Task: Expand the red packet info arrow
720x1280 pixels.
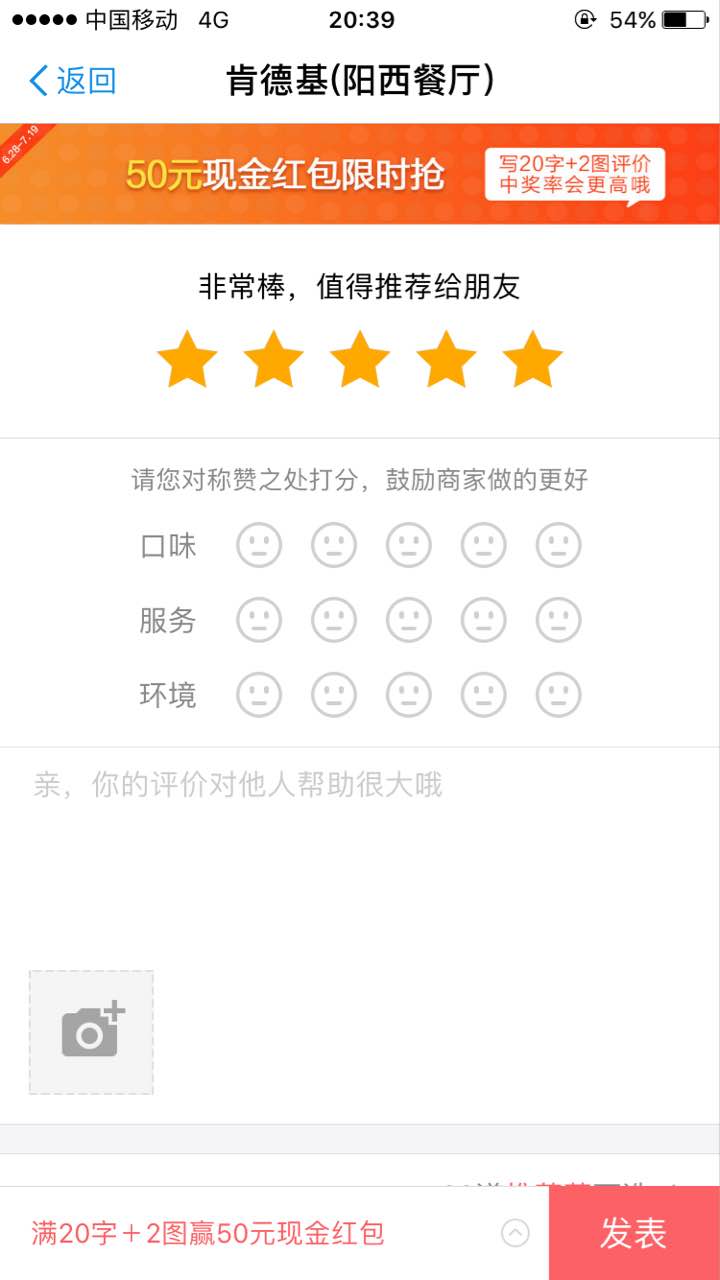Action: click(x=515, y=1233)
